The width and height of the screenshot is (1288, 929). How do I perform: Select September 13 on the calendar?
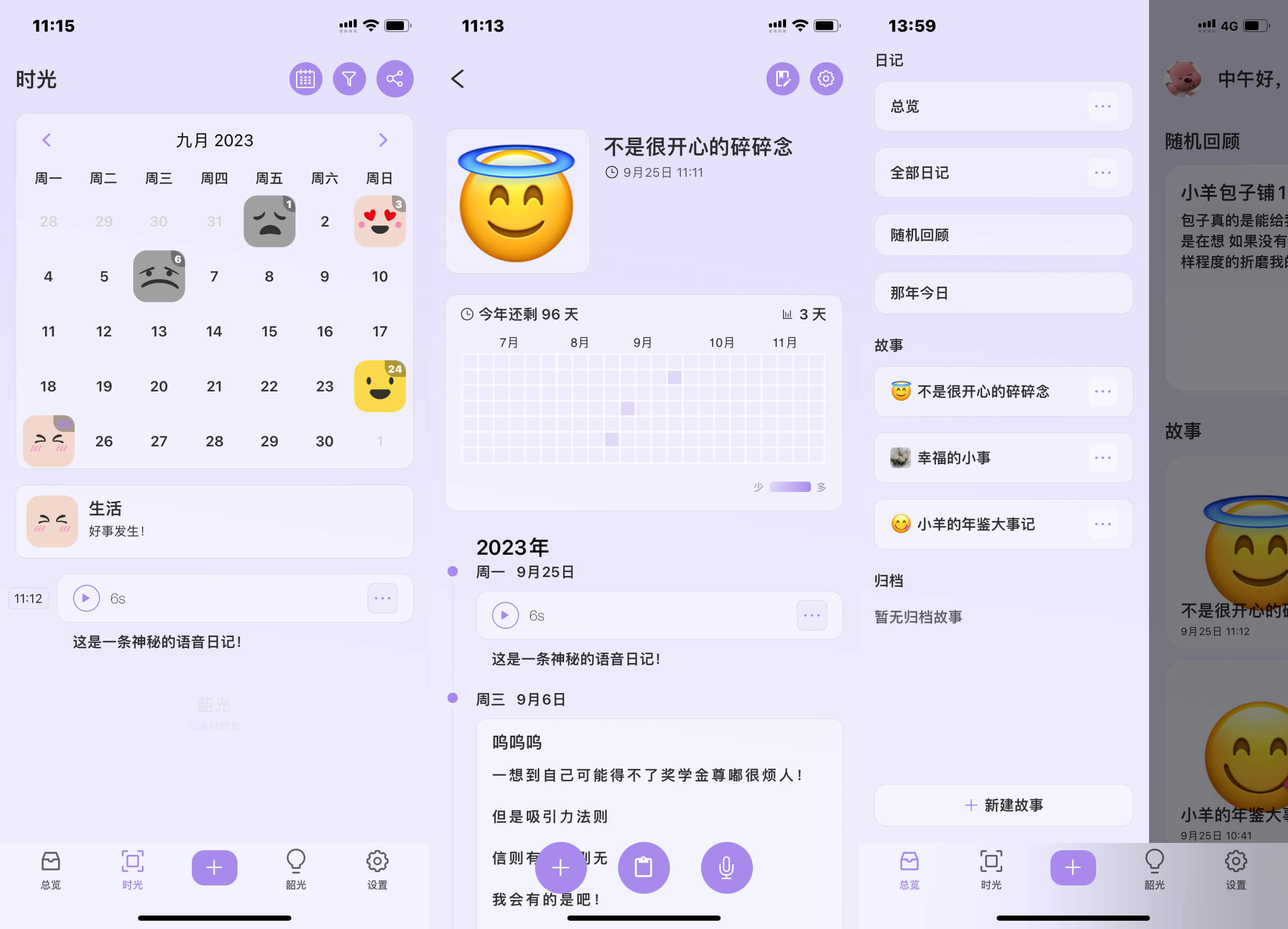(x=159, y=331)
